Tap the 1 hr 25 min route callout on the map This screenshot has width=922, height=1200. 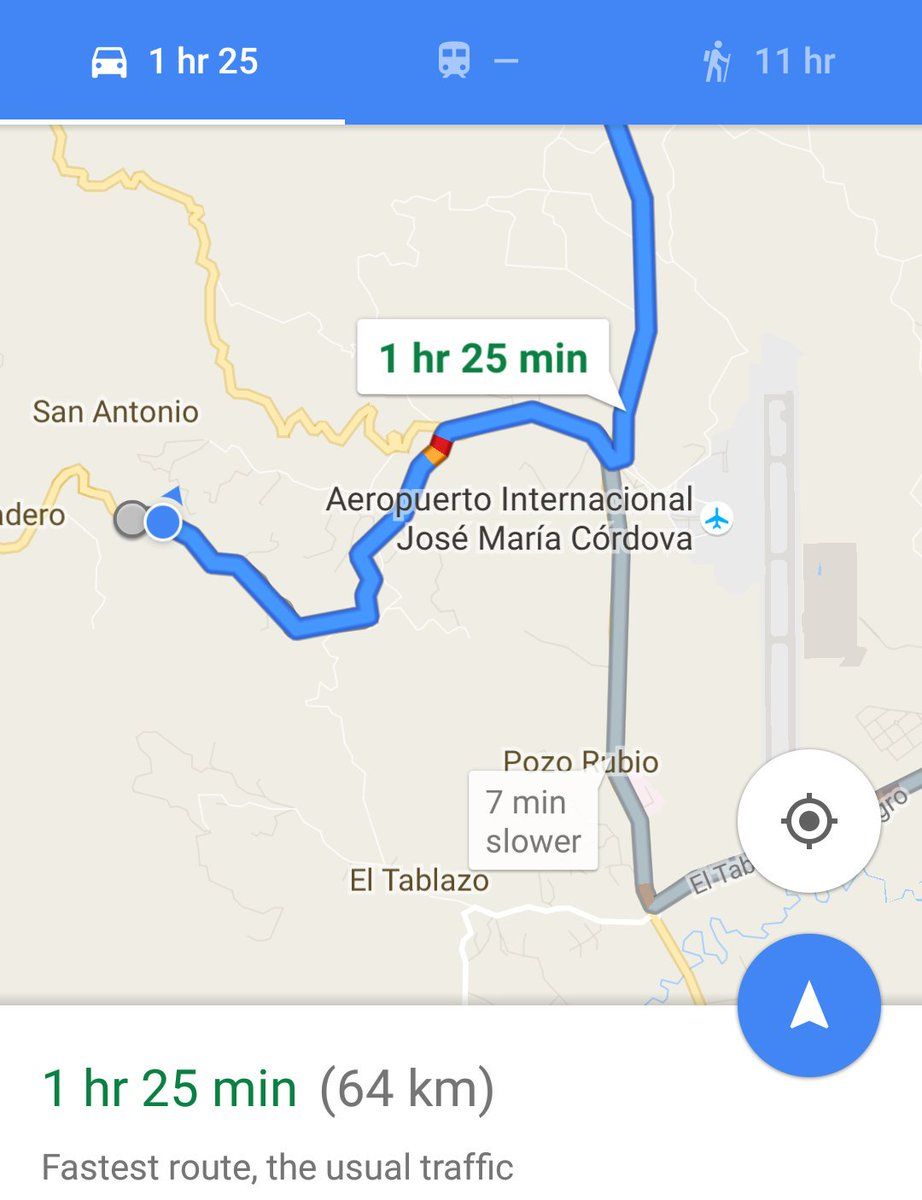pyautogui.click(x=483, y=358)
